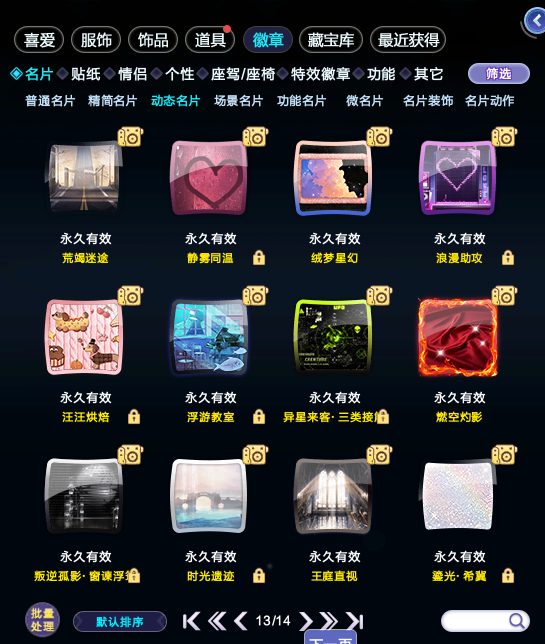Tap the back arrow in the corner

535,21
